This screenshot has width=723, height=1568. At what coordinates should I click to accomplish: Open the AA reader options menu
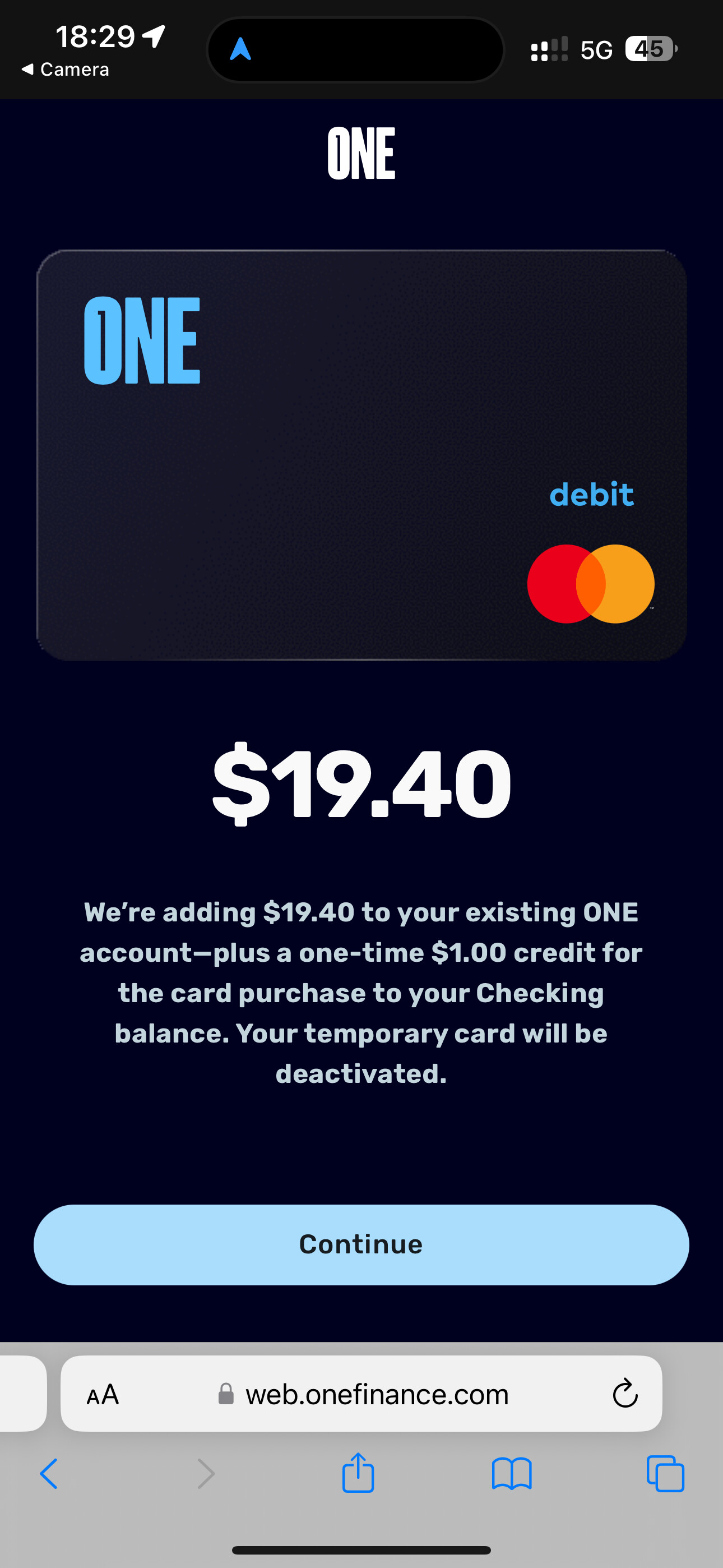tap(103, 1394)
